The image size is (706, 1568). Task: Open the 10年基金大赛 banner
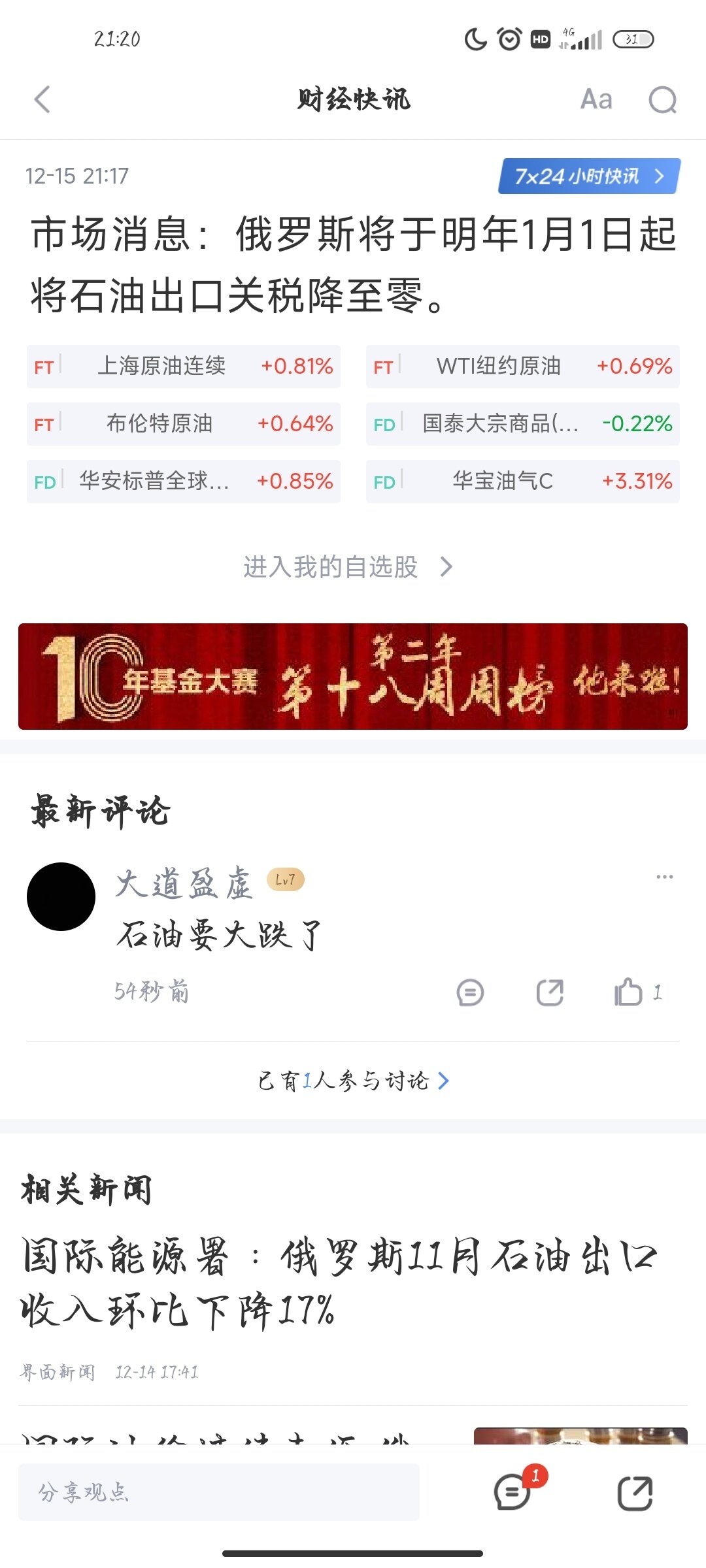353,676
